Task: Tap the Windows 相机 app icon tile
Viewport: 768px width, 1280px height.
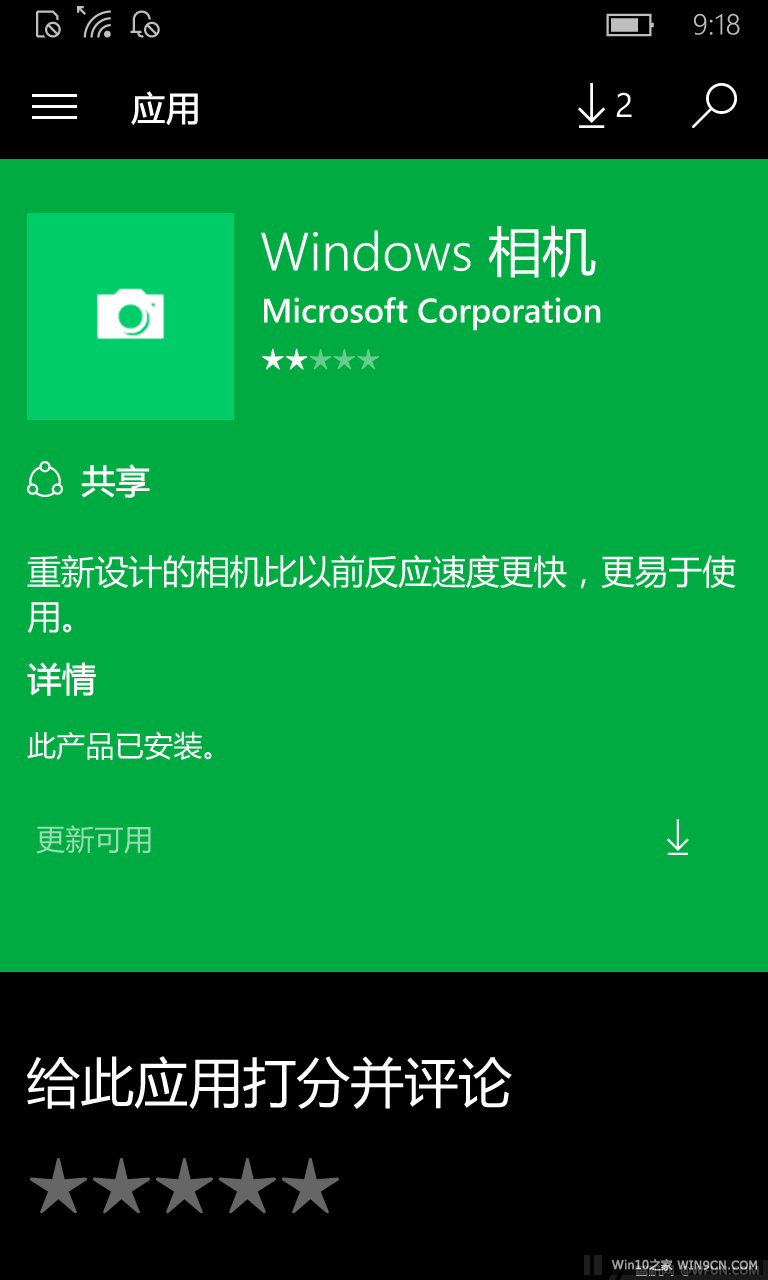Action: click(x=130, y=316)
